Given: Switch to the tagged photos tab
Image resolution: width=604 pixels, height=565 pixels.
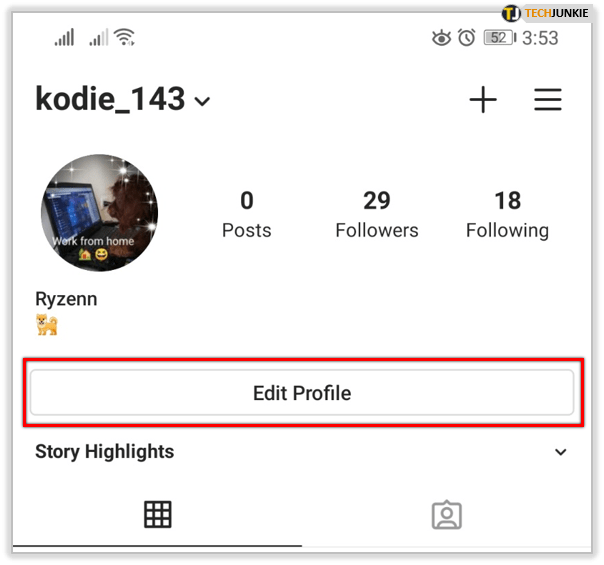Looking at the screenshot, I should point(446,514).
